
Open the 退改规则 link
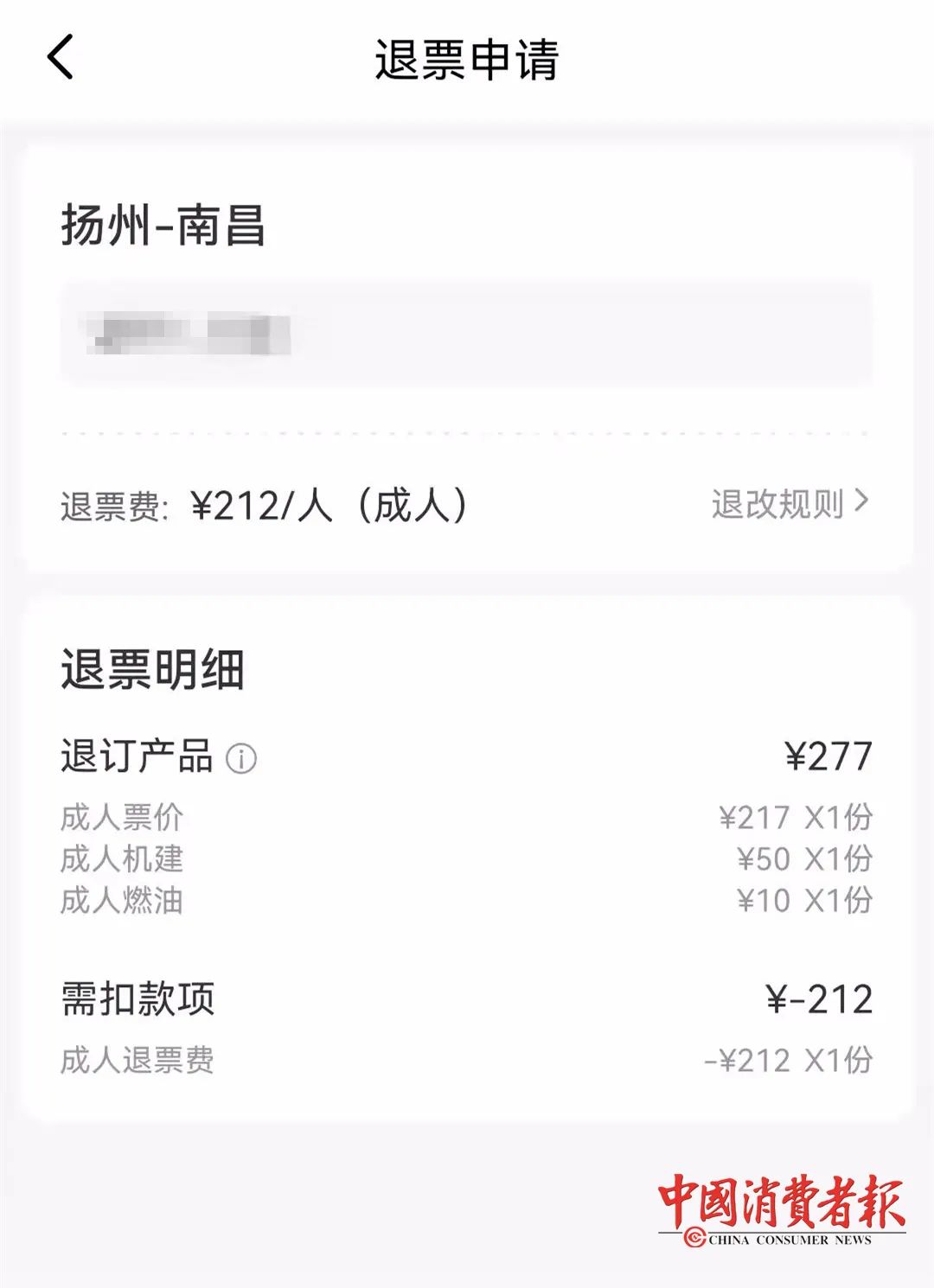tap(789, 503)
